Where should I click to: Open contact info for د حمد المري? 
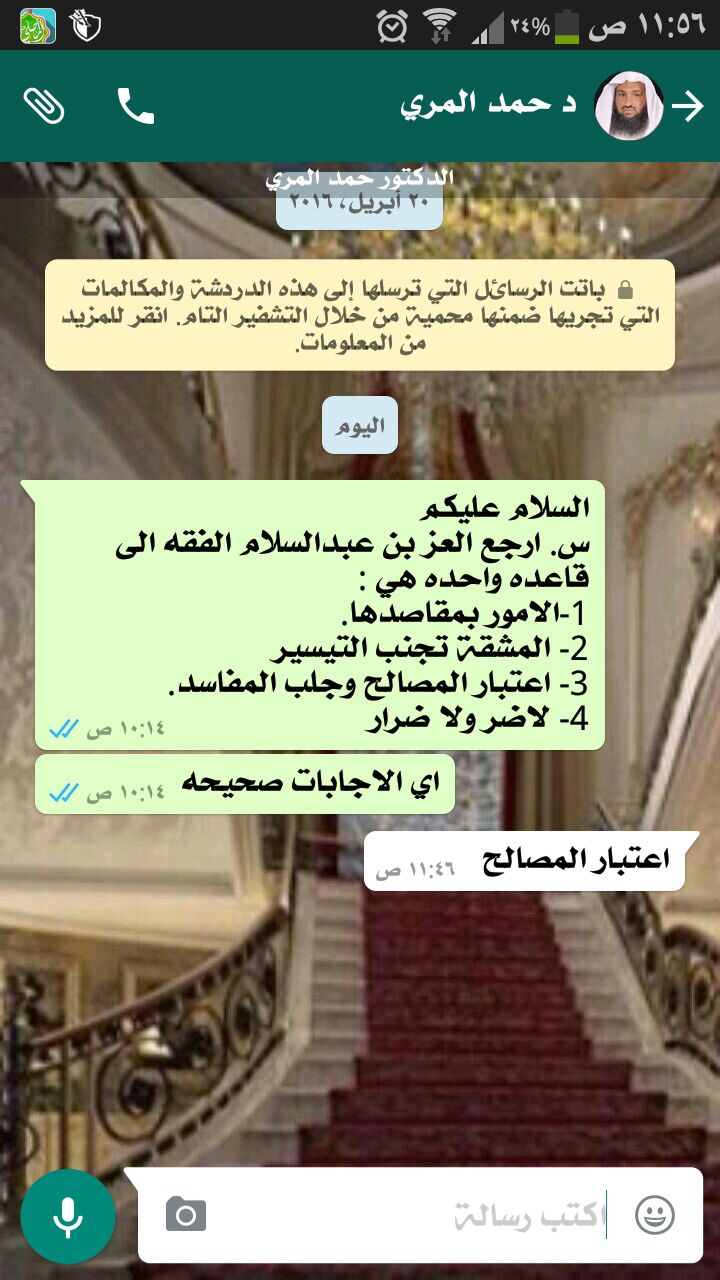488,105
